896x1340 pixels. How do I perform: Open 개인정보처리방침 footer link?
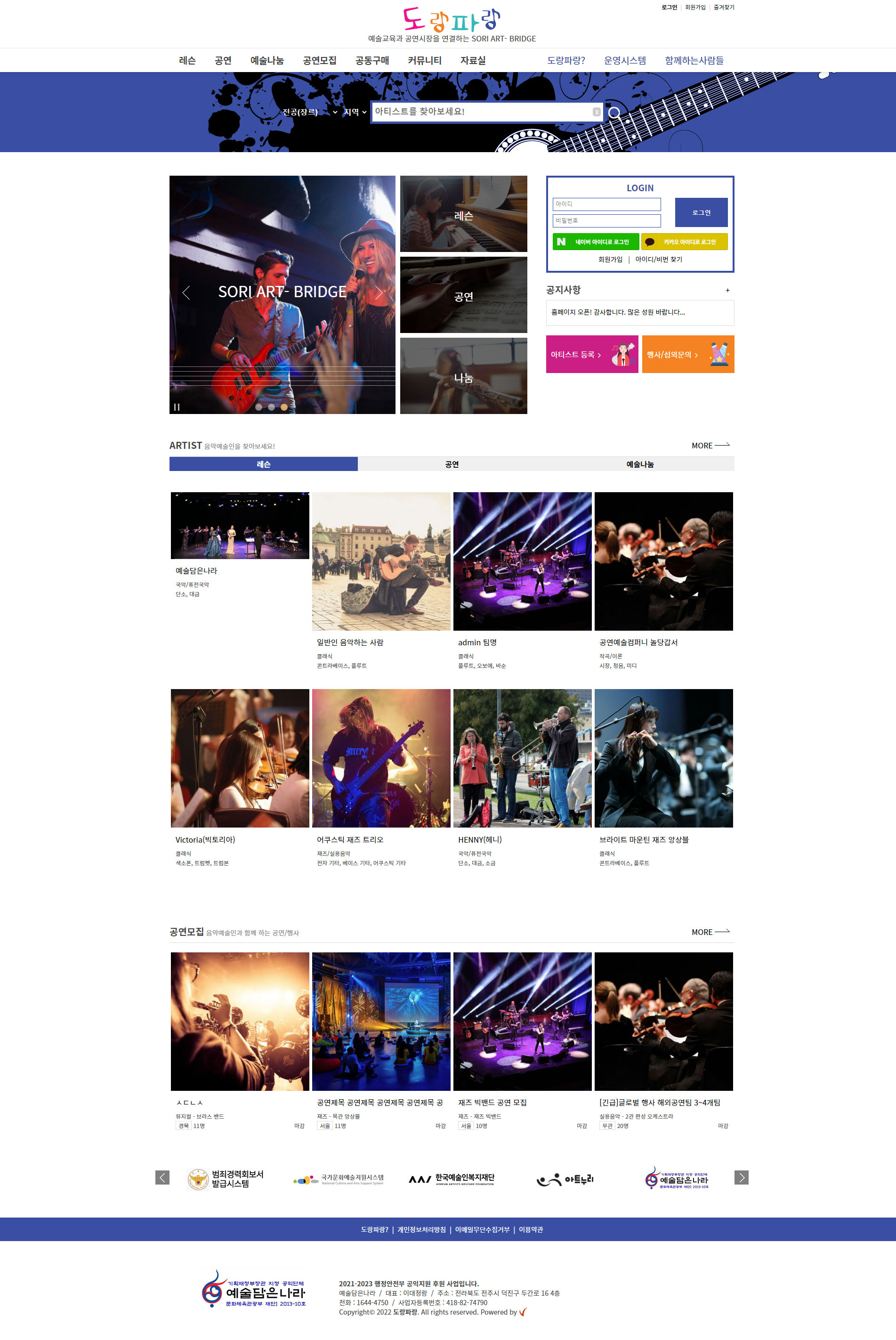click(x=421, y=1230)
